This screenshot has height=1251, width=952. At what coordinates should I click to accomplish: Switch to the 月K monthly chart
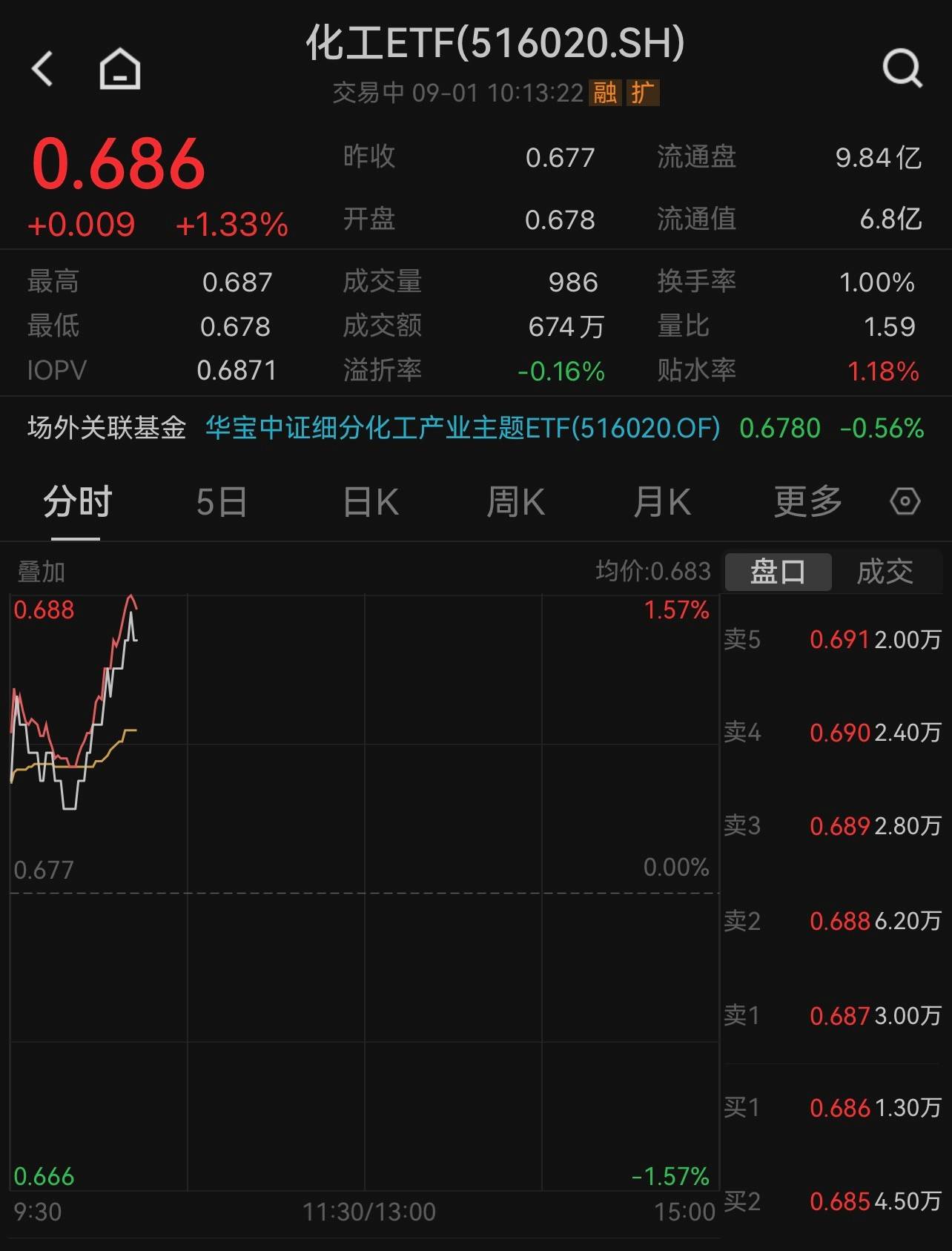(x=662, y=501)
